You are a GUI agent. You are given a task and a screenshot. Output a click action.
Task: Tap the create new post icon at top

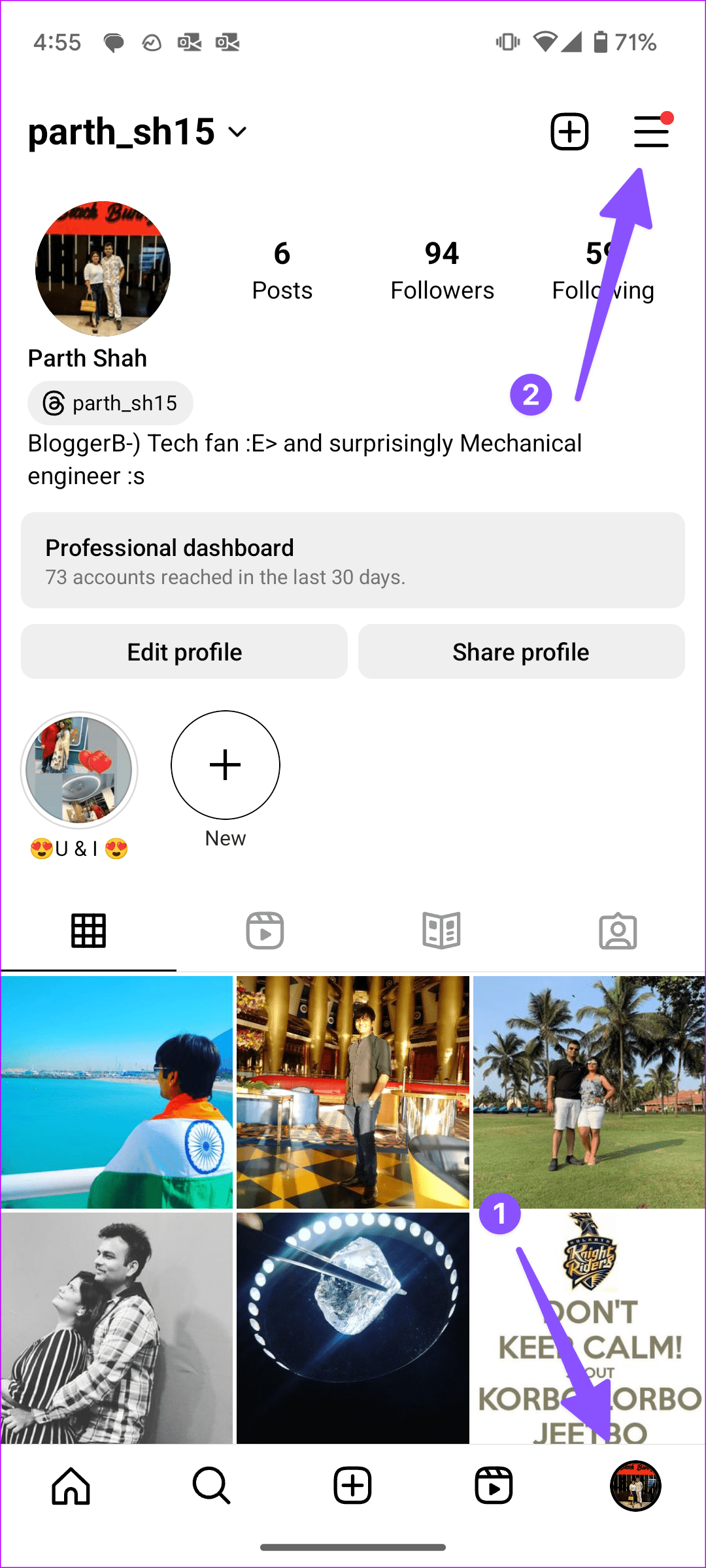[569, 132]
